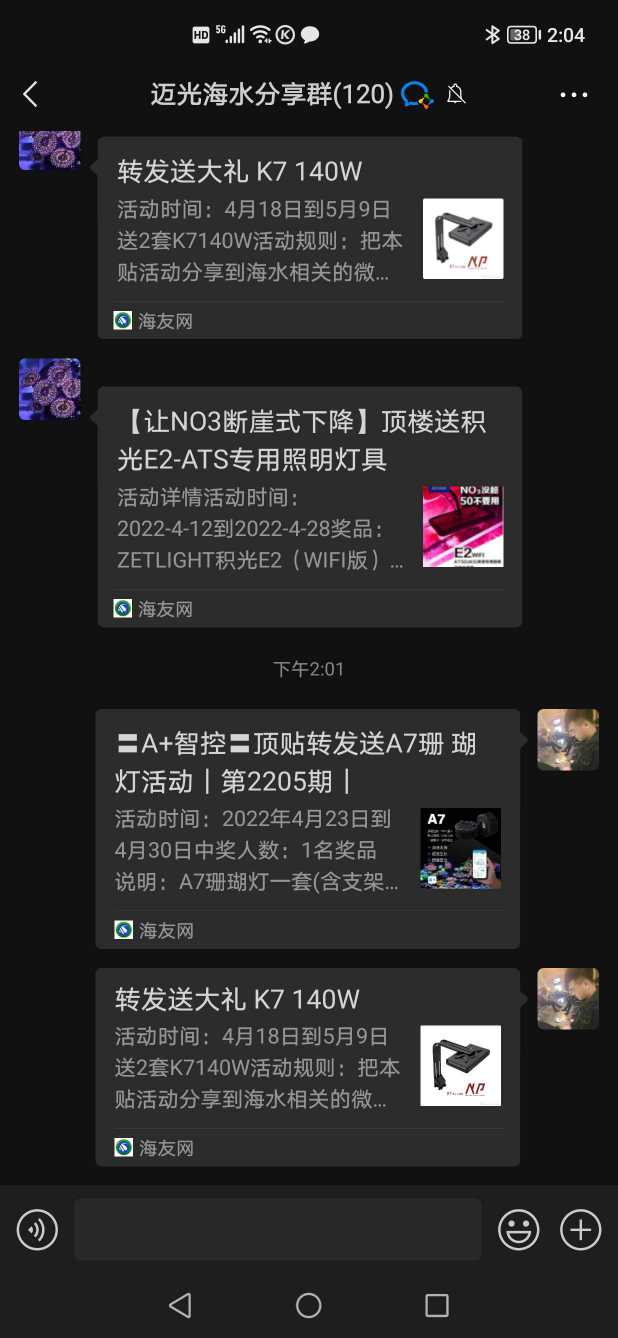
Task: Open the NO3断崖式下降 shared link card
Action: click(x=309, y=506)
